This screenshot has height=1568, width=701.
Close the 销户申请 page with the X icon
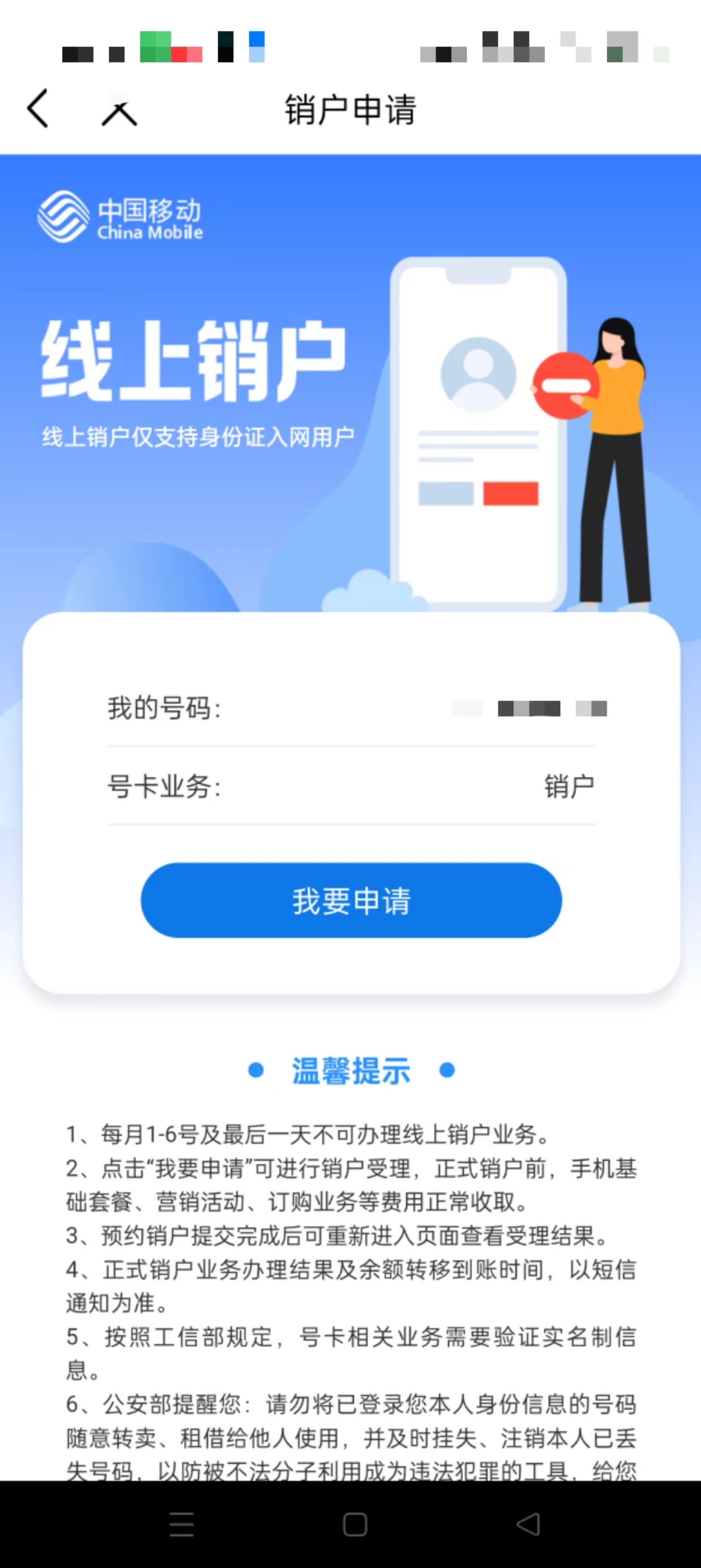click(119, 111)
